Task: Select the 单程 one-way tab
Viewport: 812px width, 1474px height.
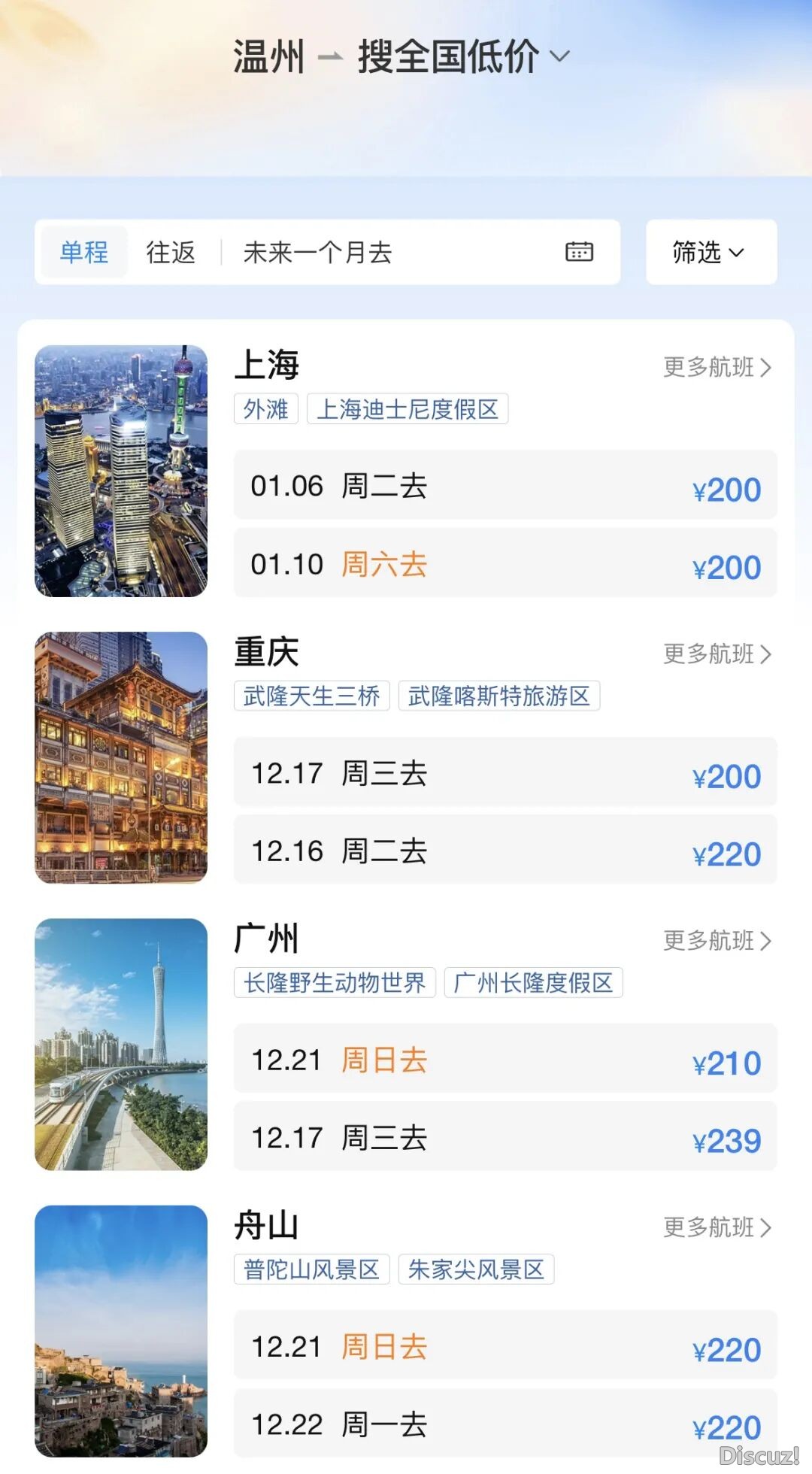Action: [84, 253]
